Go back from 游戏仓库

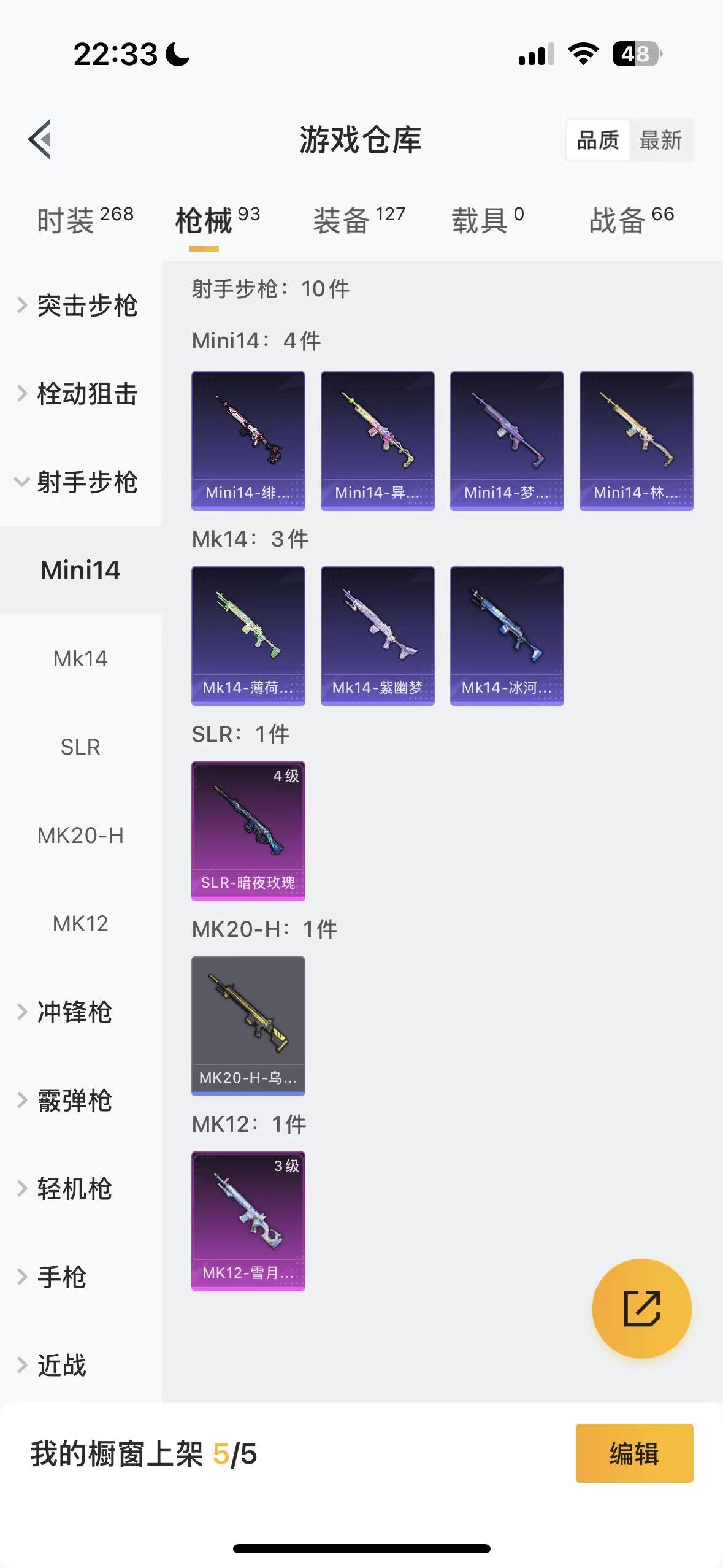click(x=40, y=139)
